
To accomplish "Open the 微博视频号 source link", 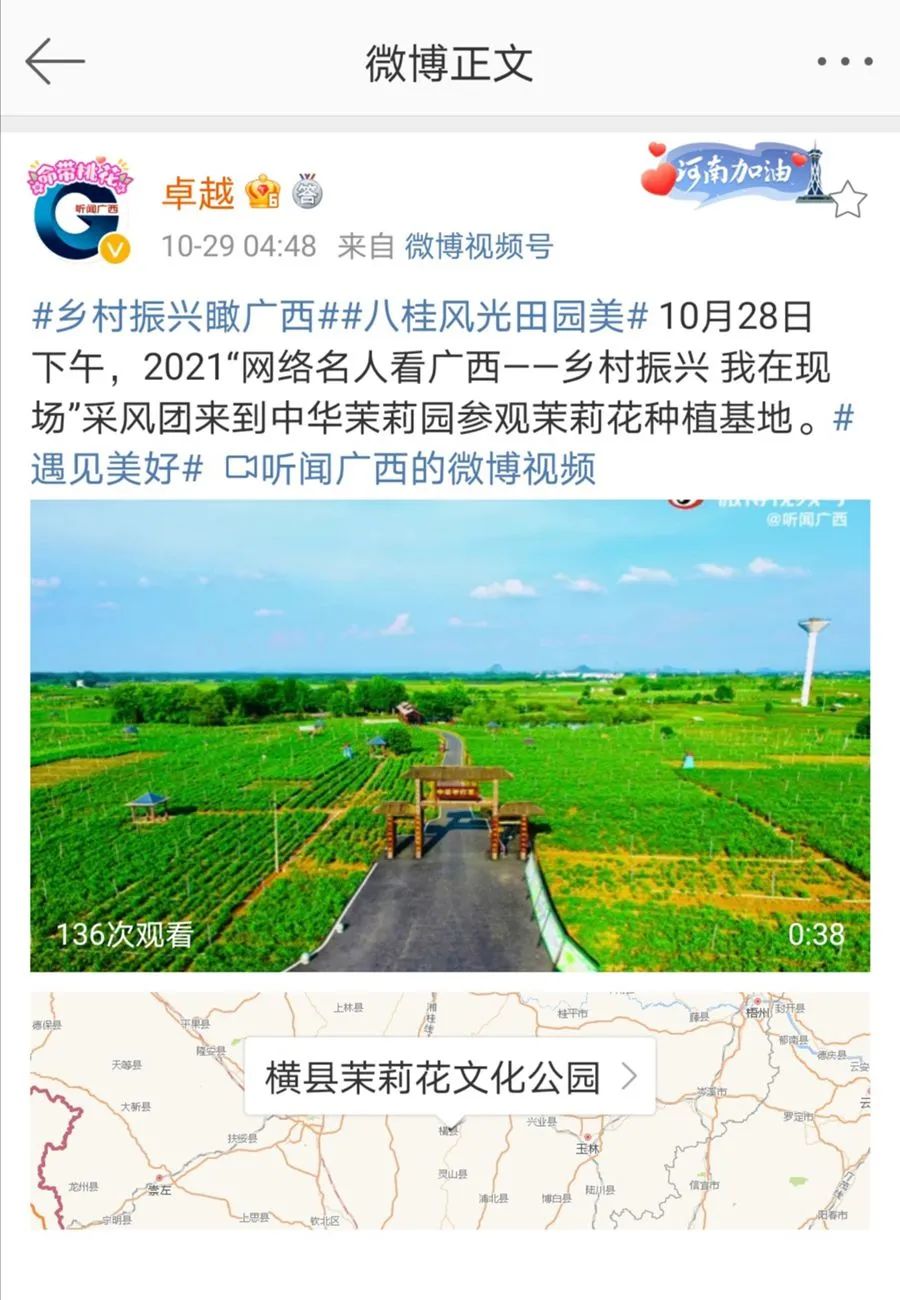I will (x=478, y=246).
